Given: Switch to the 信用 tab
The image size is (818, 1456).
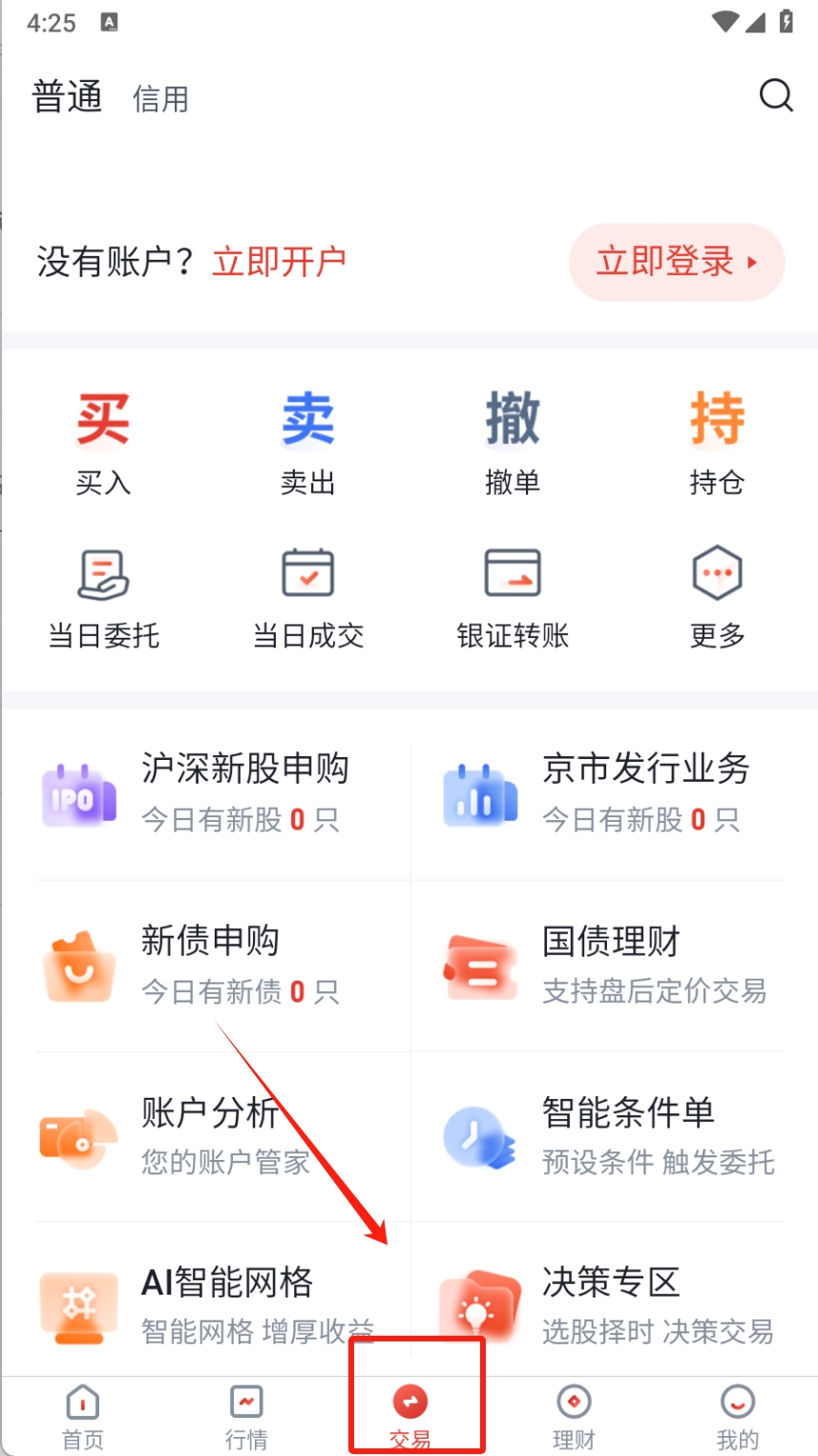Looking at the screenshot, I should 160,98.
